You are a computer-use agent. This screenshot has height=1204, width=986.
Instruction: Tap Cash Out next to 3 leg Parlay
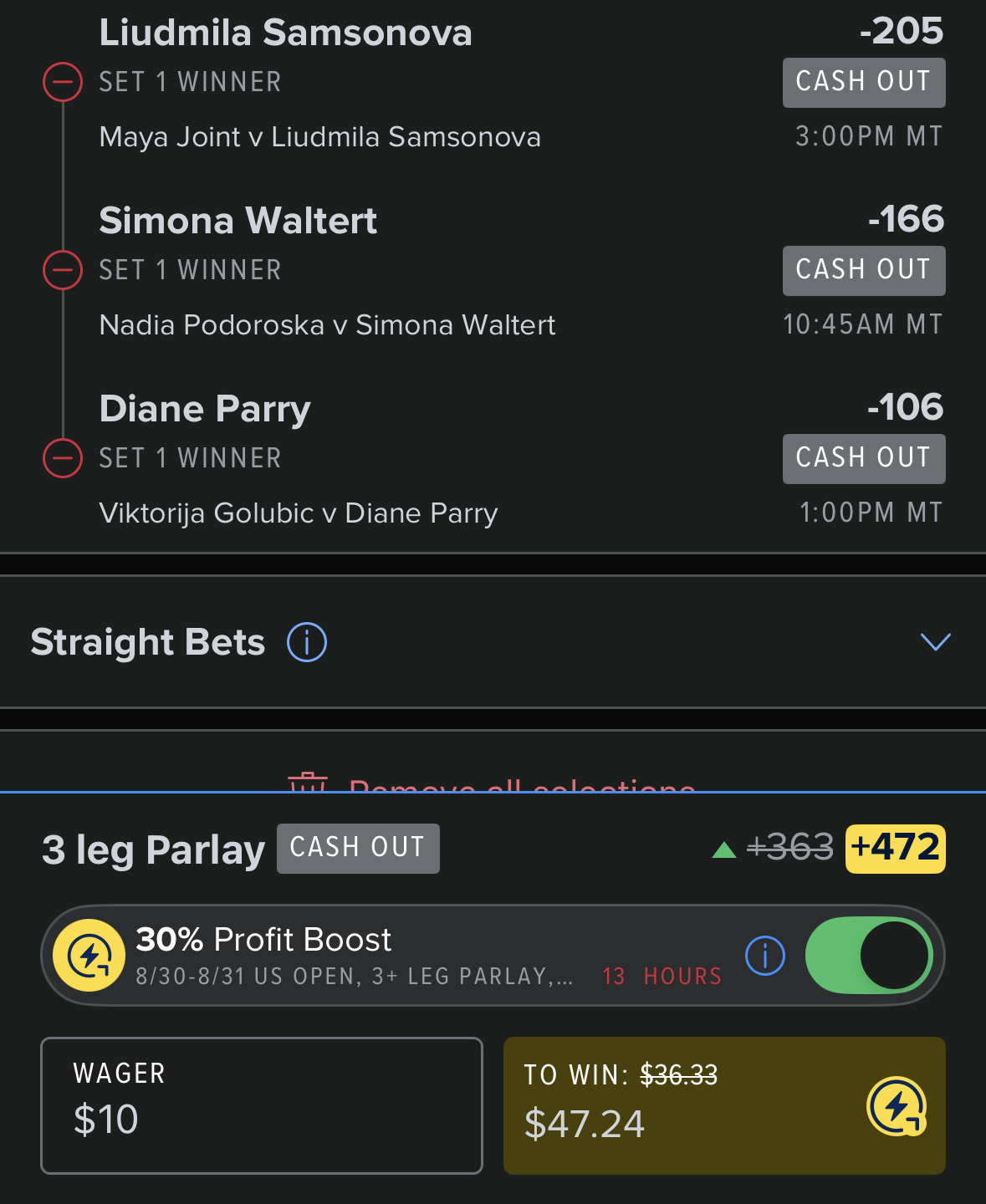click(x=358, y=849)
